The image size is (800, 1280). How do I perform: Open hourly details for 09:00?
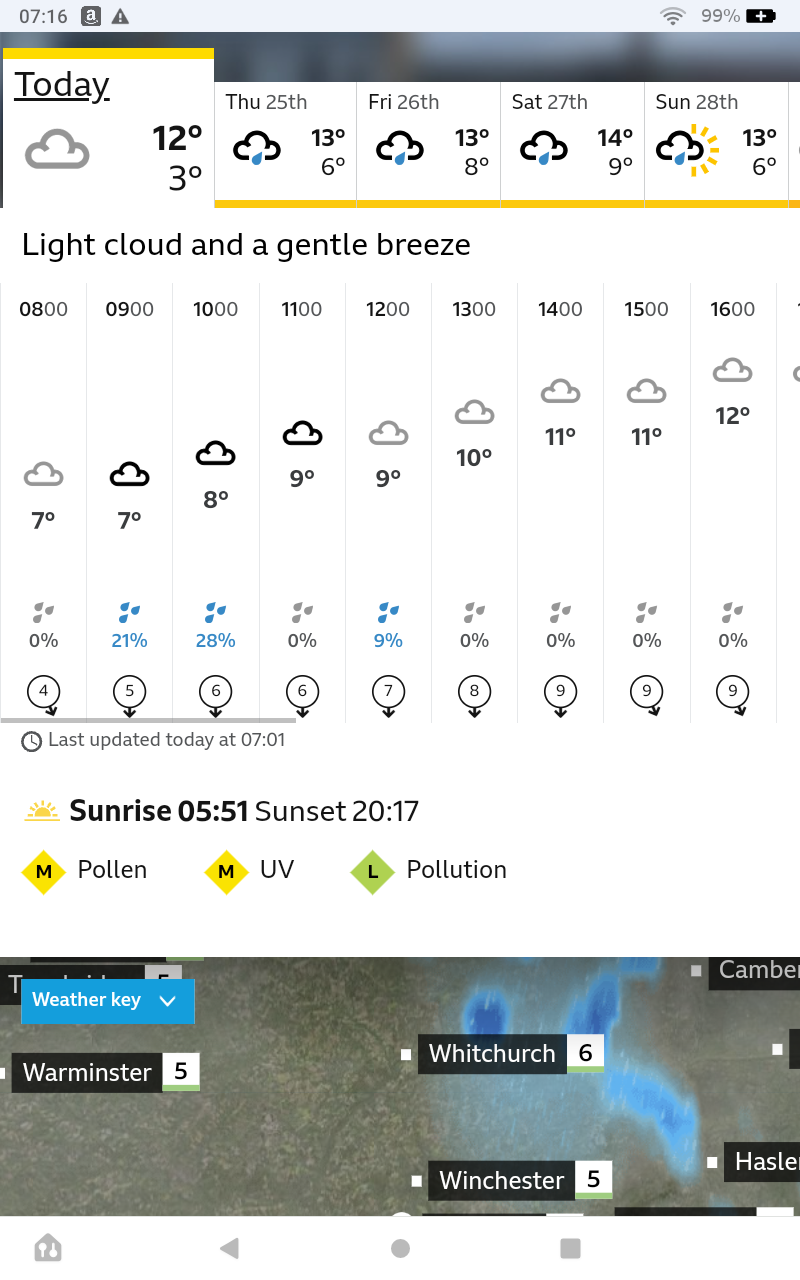pos(129,500)
